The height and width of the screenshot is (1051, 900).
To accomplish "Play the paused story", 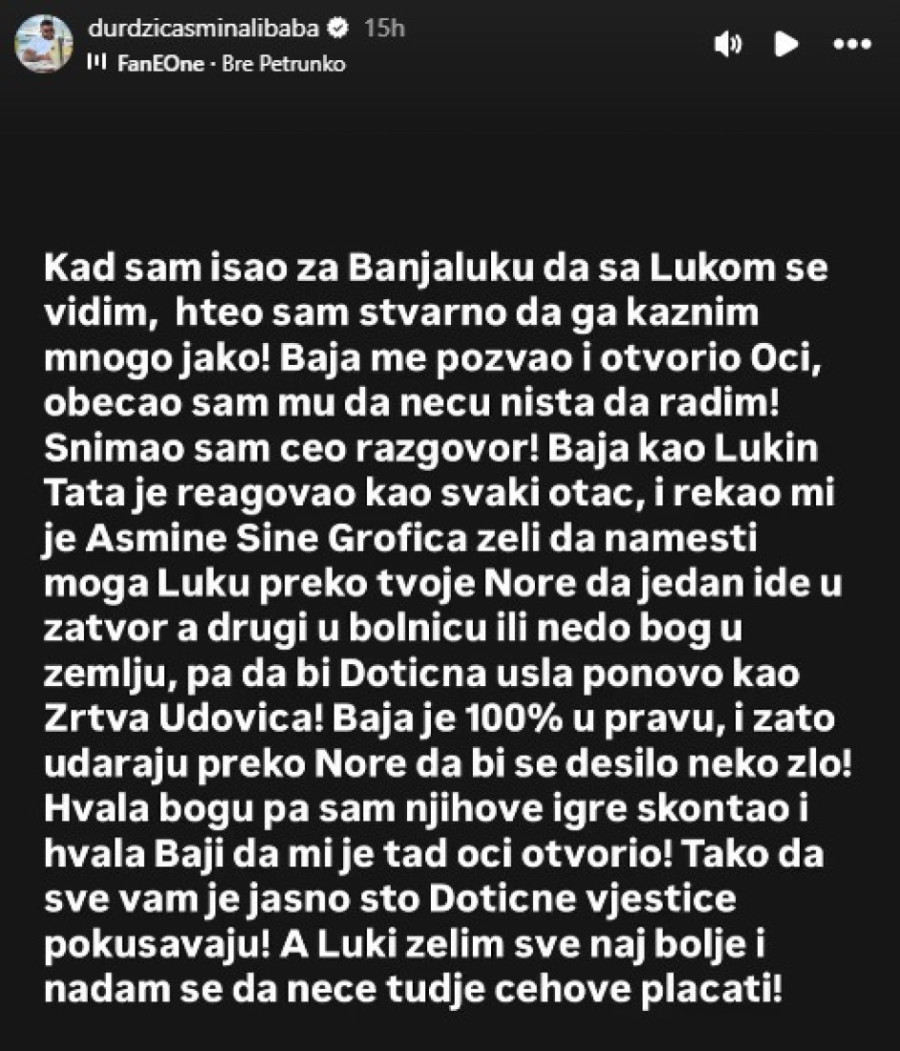I will coord(787,44).
